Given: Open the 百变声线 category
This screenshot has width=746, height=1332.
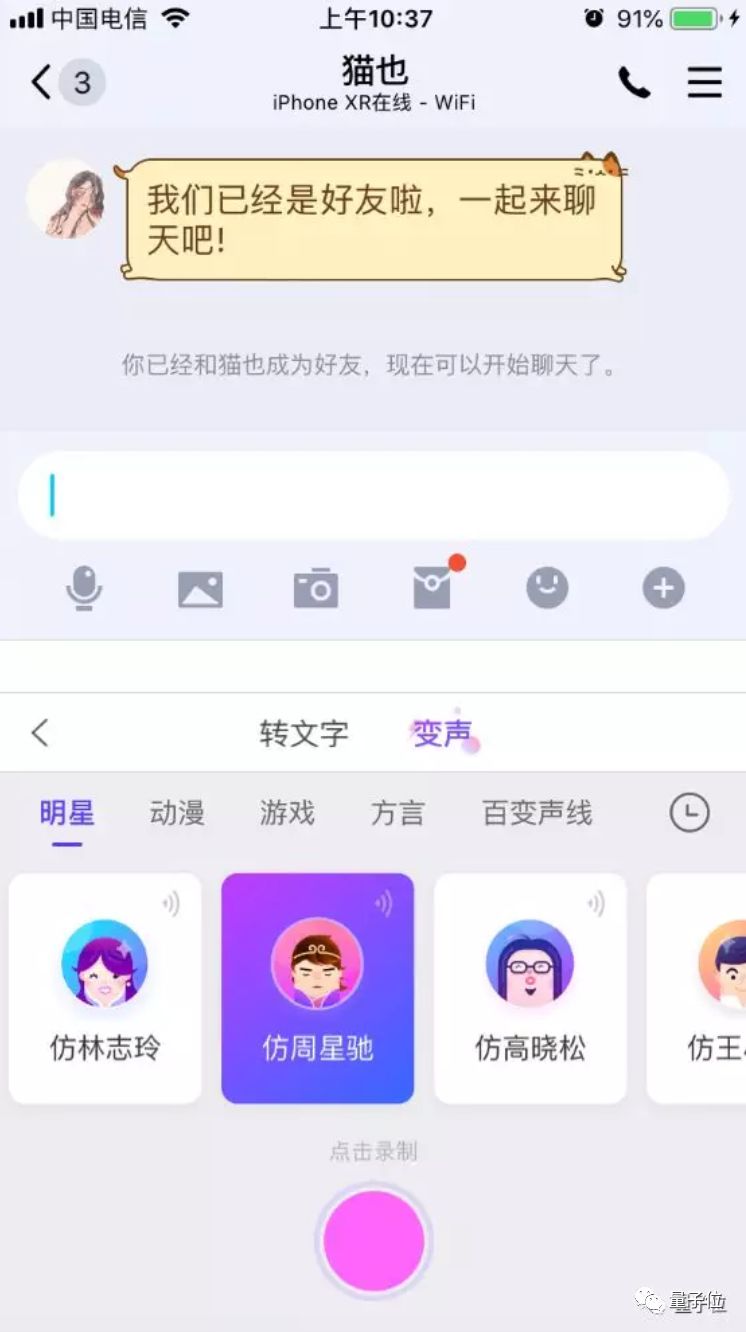Looking at the screenshot, I should pos(537,813).
